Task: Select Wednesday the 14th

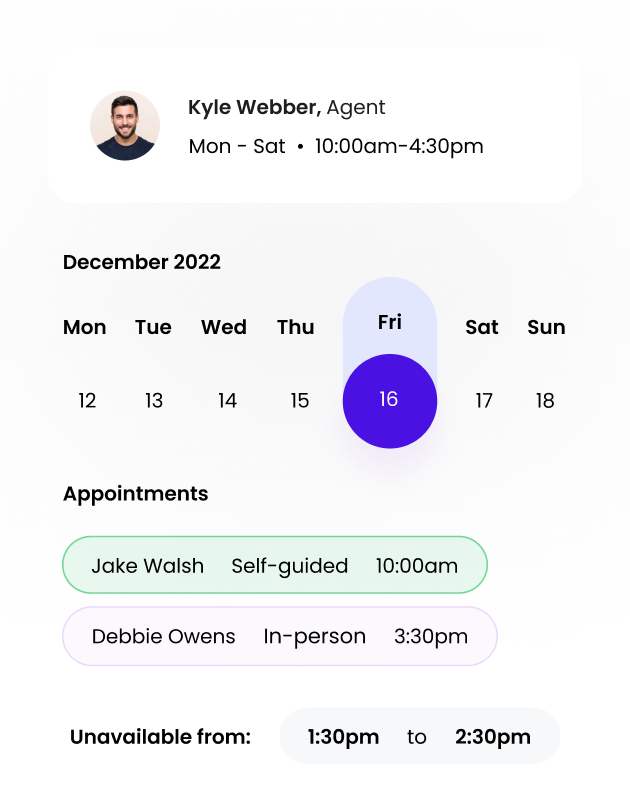Action: pos(227,401)
